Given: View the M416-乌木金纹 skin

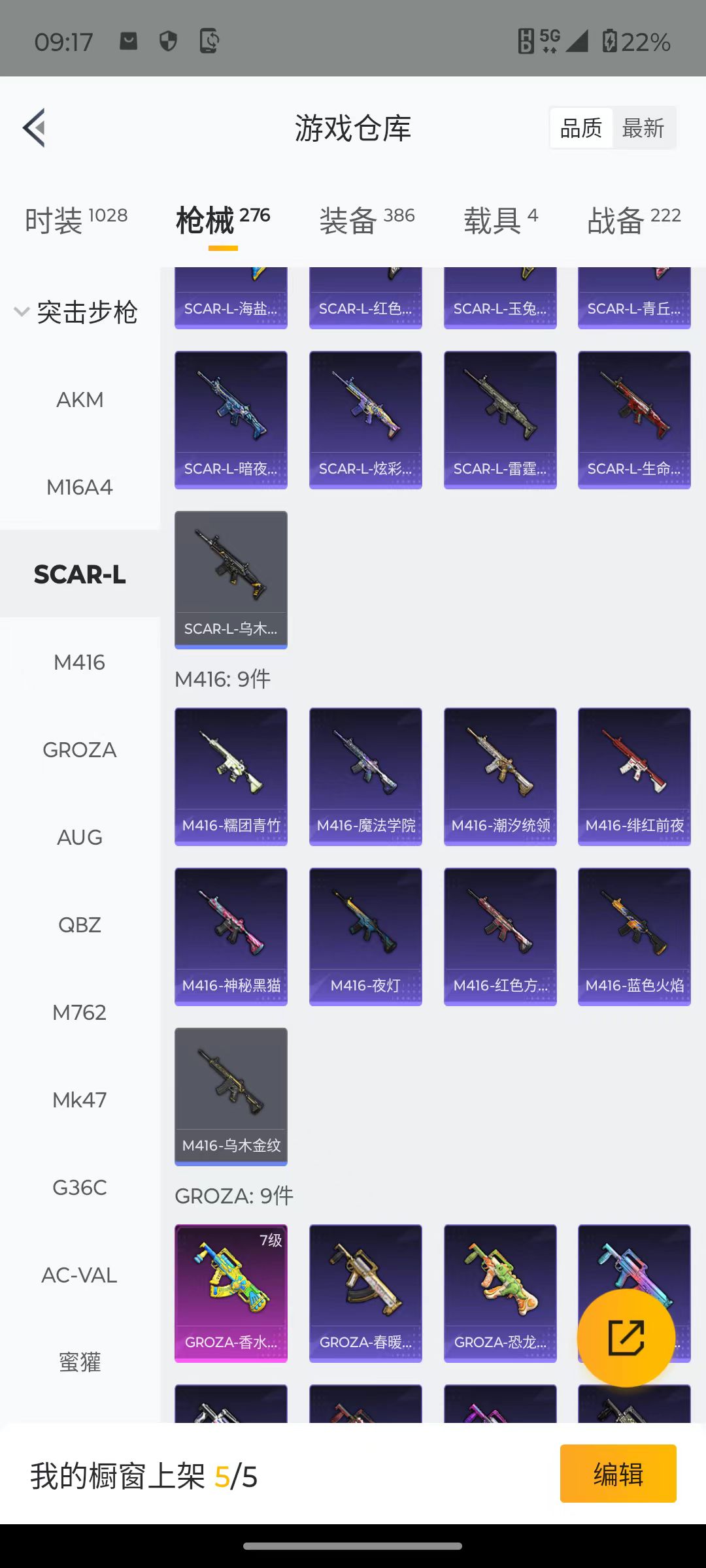Looking at the screenshot, I should 231,1096.
